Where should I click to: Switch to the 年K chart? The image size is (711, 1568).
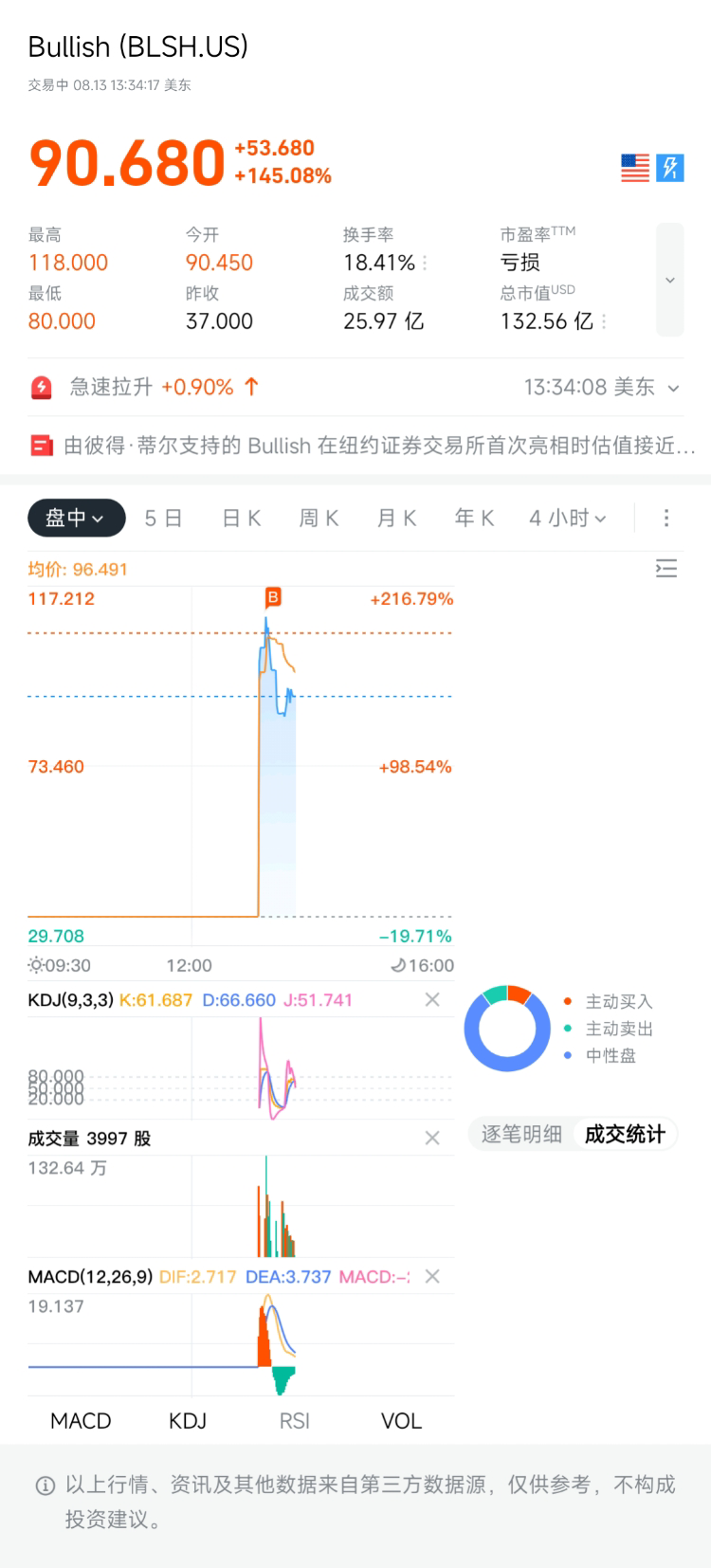tap(474, 518)
